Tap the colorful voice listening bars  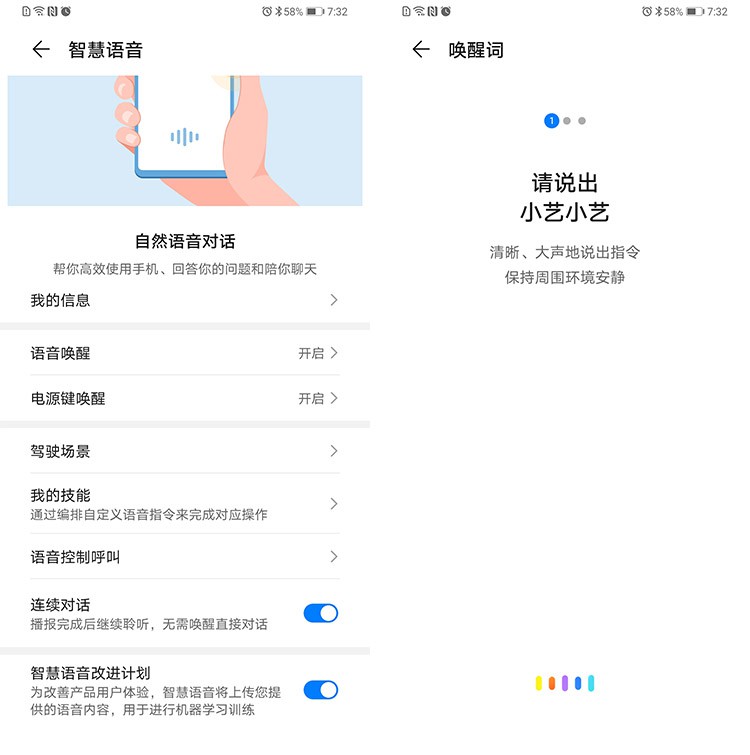point(564,680)
